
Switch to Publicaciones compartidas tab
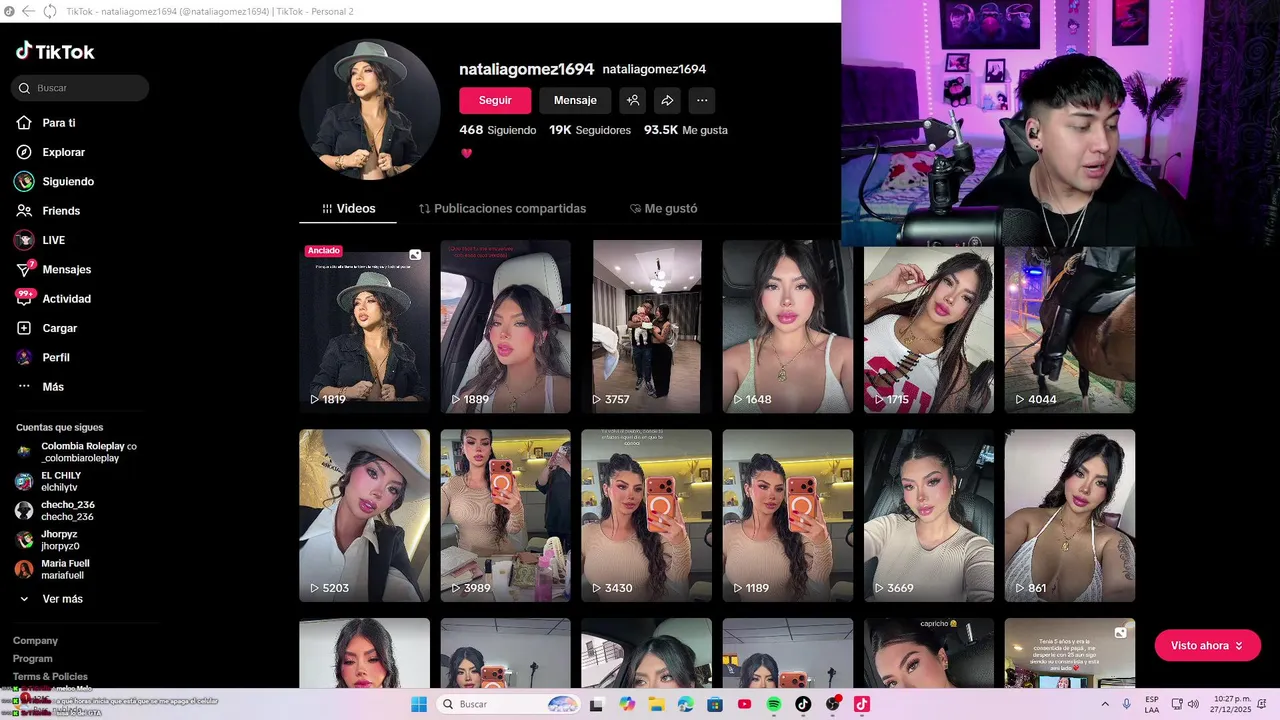(x=502, y=209)
